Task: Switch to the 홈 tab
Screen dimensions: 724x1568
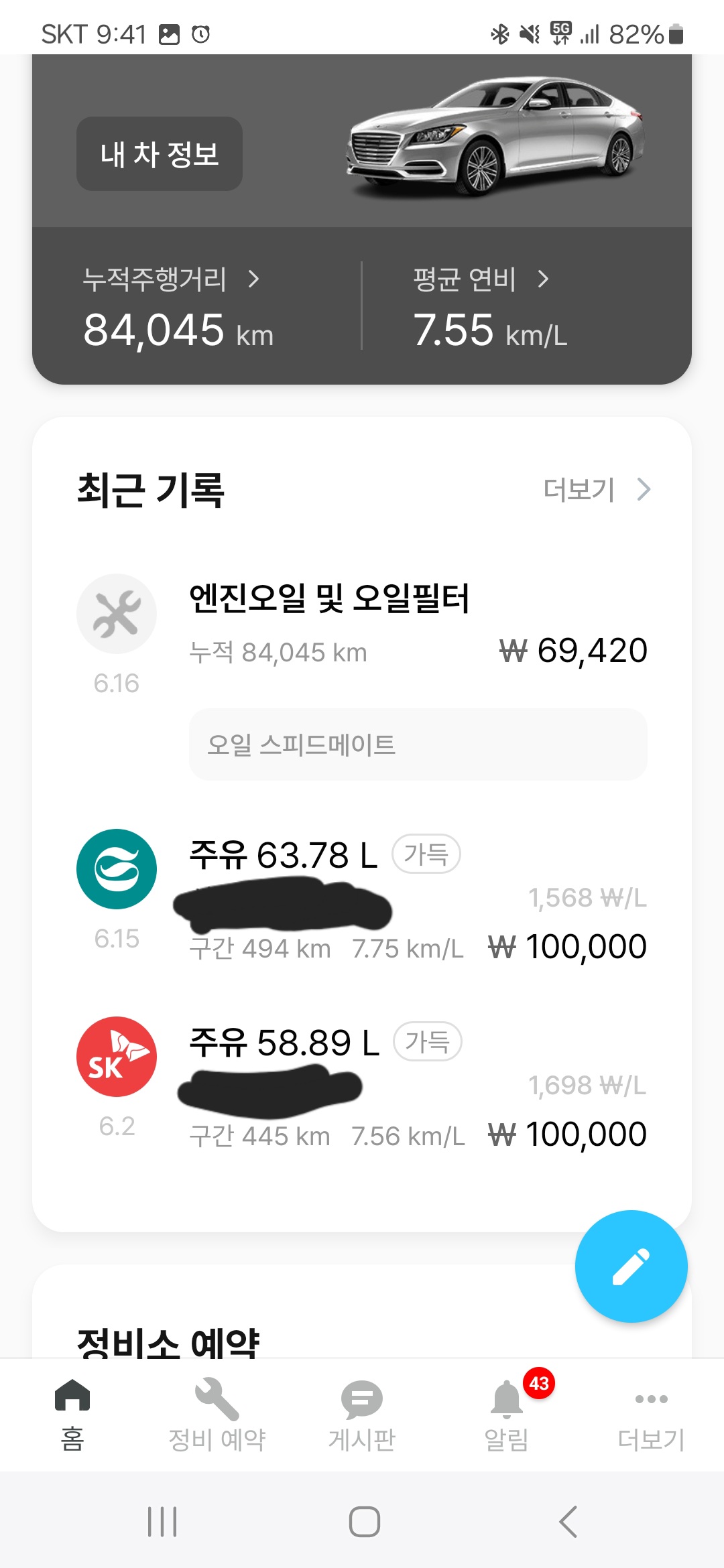Action: (72, 1415)
